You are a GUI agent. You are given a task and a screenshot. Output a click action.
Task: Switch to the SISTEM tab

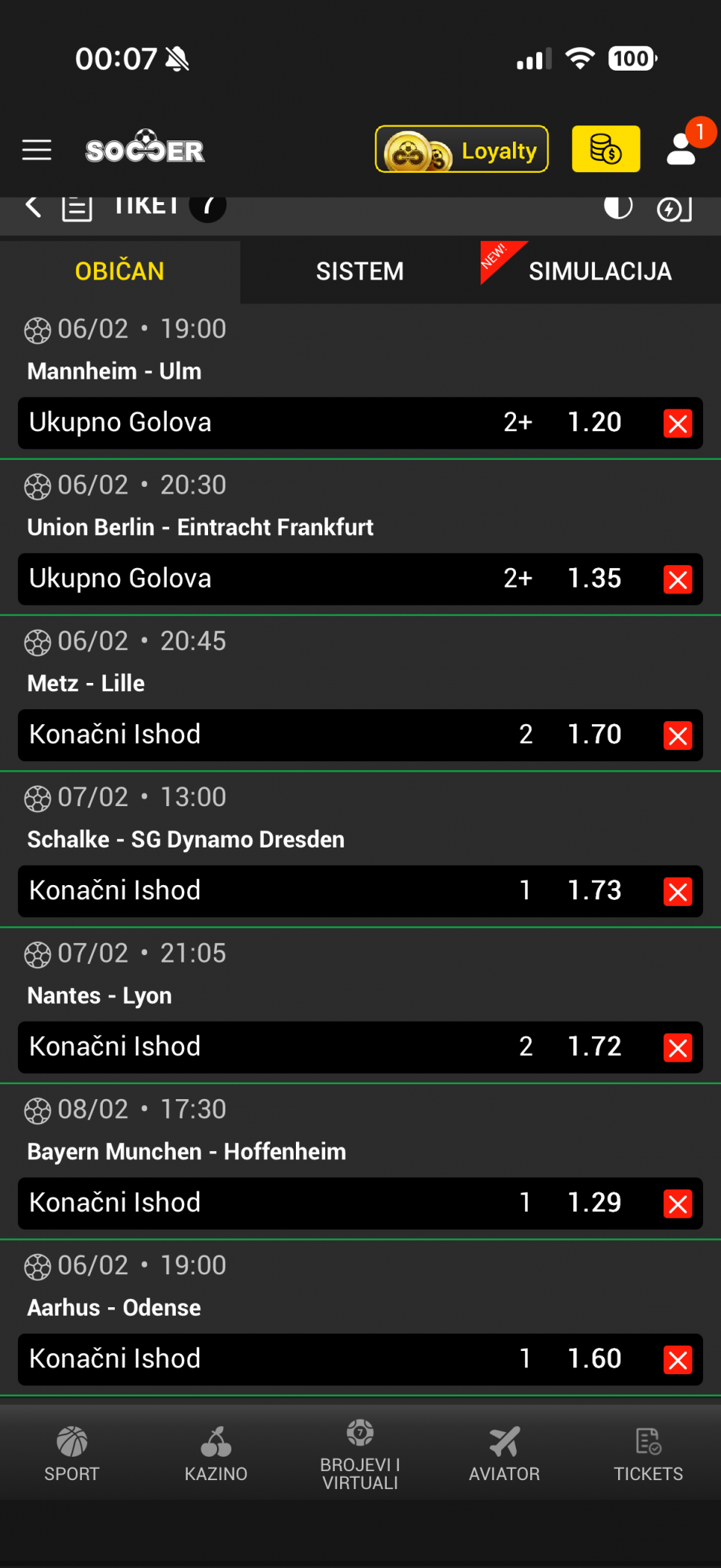click(360, 271)
